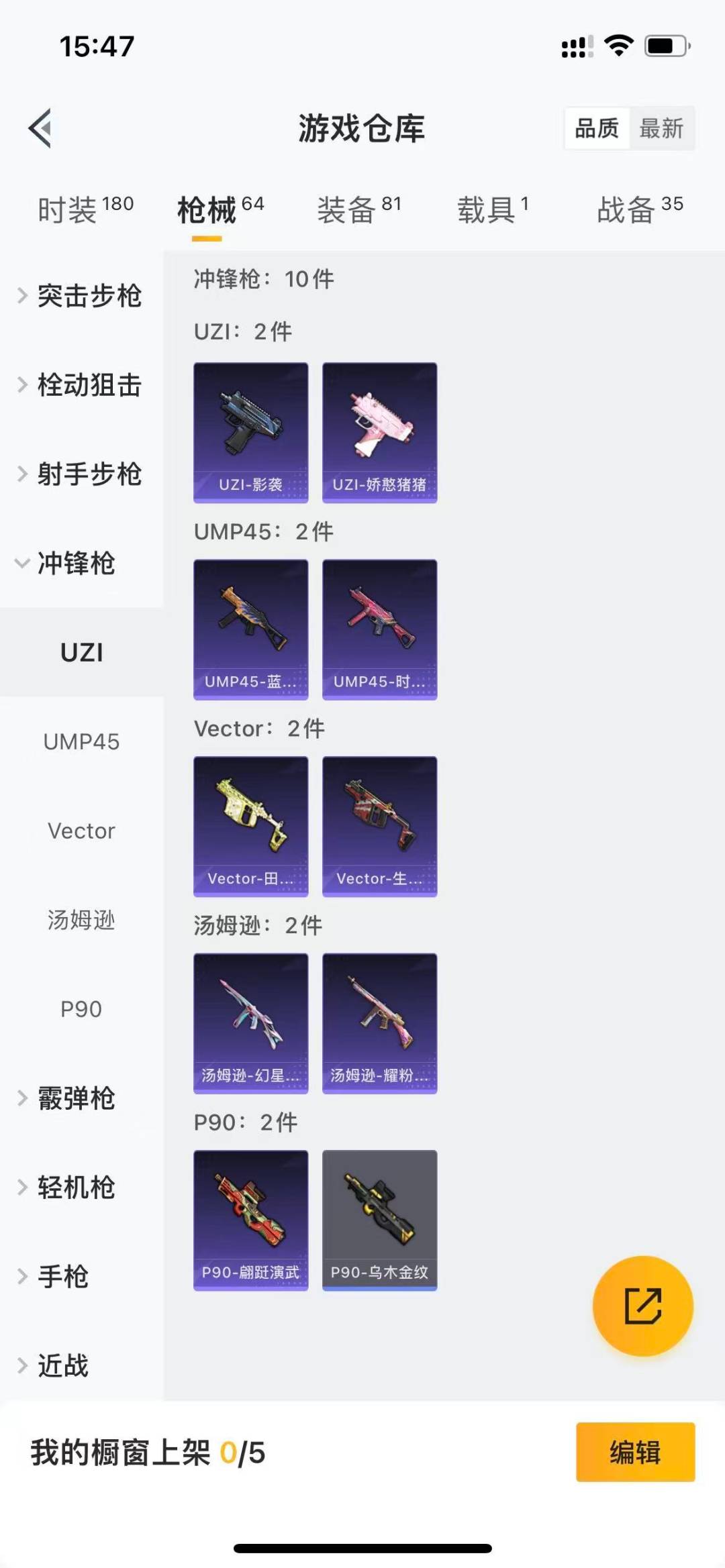Screen dimensions: 725x1568
Task: Open the UZI-影袭 skin
Action: (x=251, y=433)
